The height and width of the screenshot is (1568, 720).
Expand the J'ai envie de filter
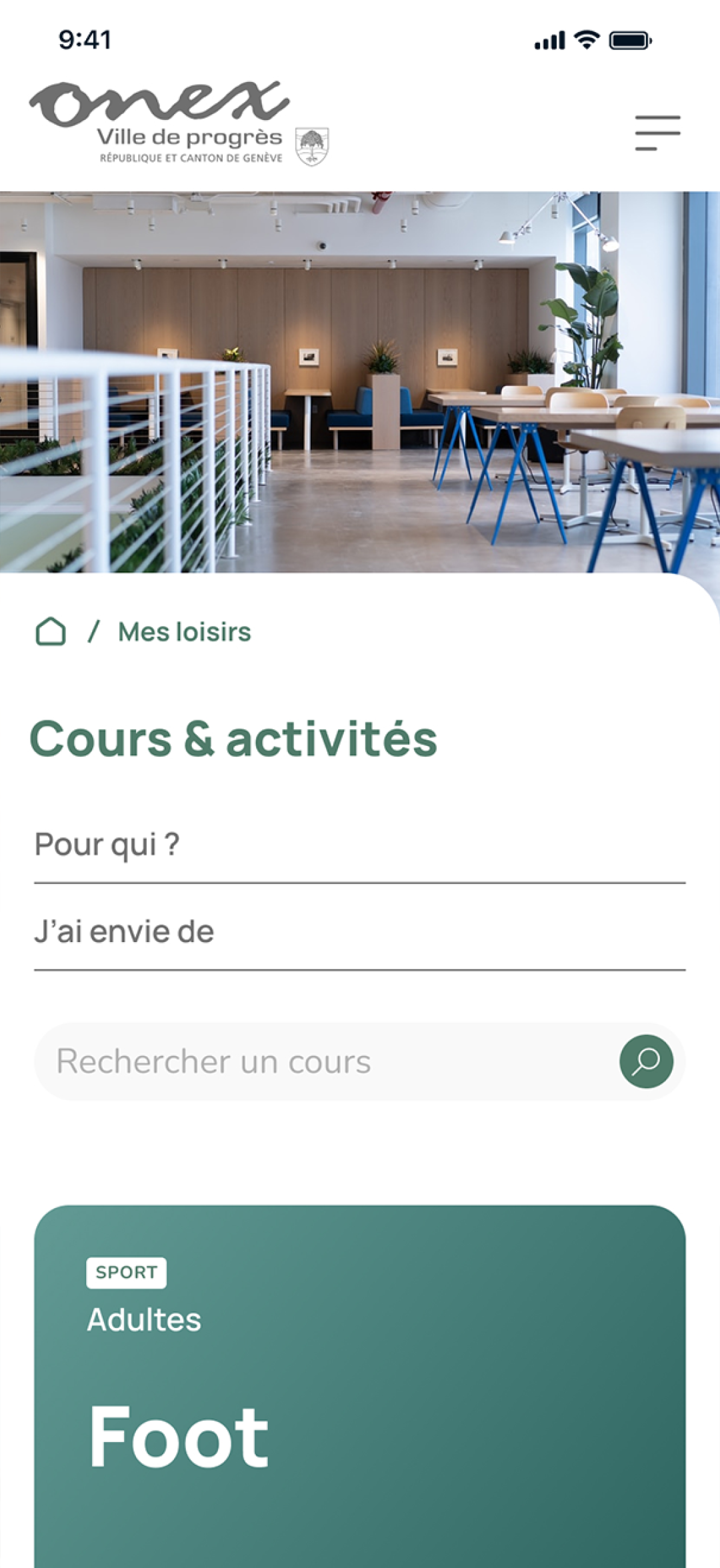point(360,932)
